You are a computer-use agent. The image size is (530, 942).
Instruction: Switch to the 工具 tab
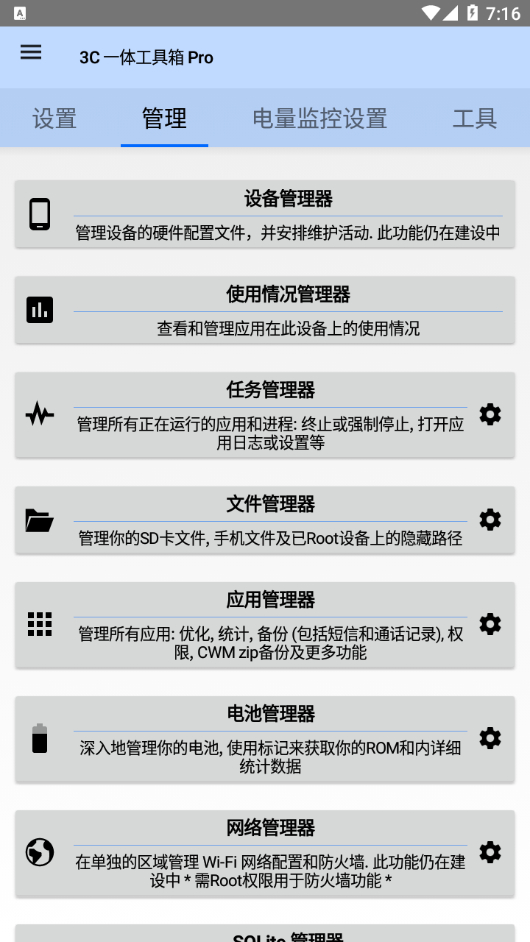click(474, 118)
